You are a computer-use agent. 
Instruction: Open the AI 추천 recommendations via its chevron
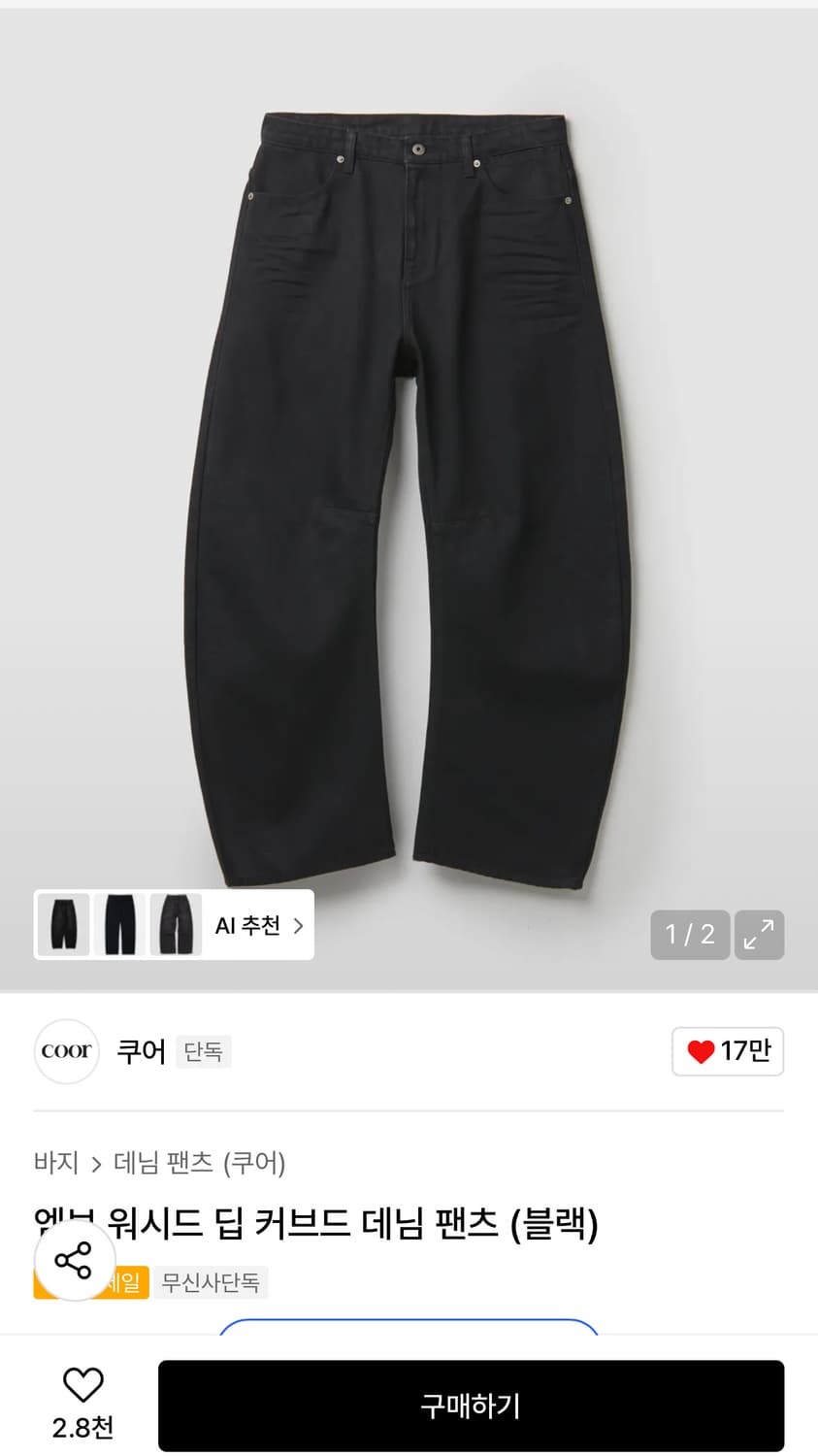pos(298,925)
